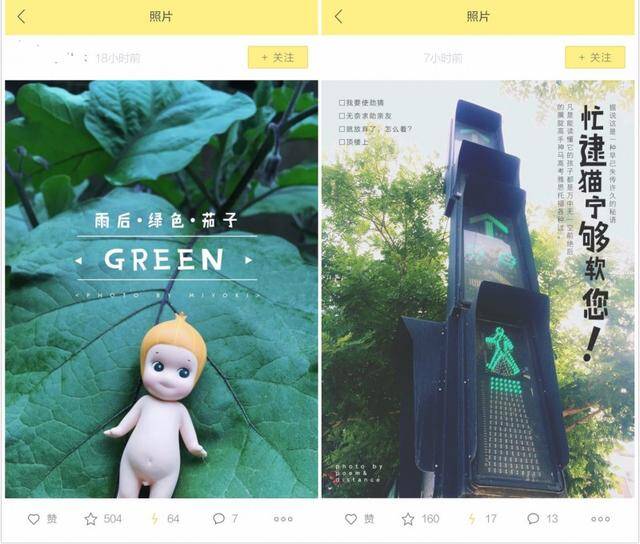Tap the lightning icon showing 64
This screenshot has width=640, height=544.
pyautogui.click(x=164, y=519)
